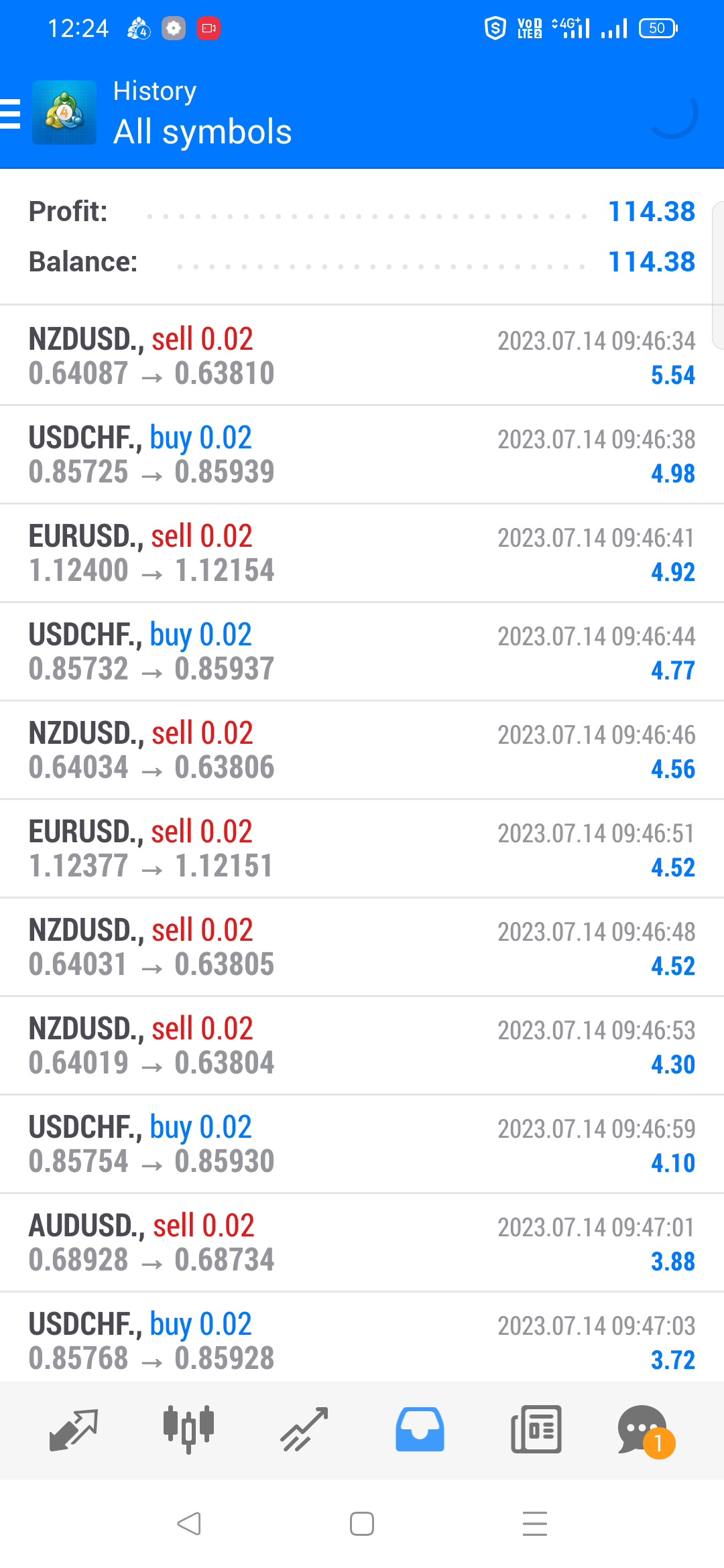This screenshot has width=724, height=1568.
Task: View NZDUSD sell trade with 4.56 profit
Action: click(x=362, y=750)
